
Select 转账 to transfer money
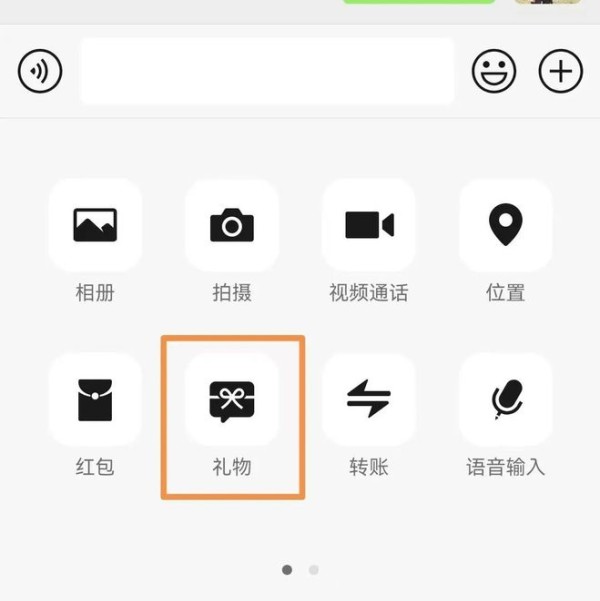369,400
